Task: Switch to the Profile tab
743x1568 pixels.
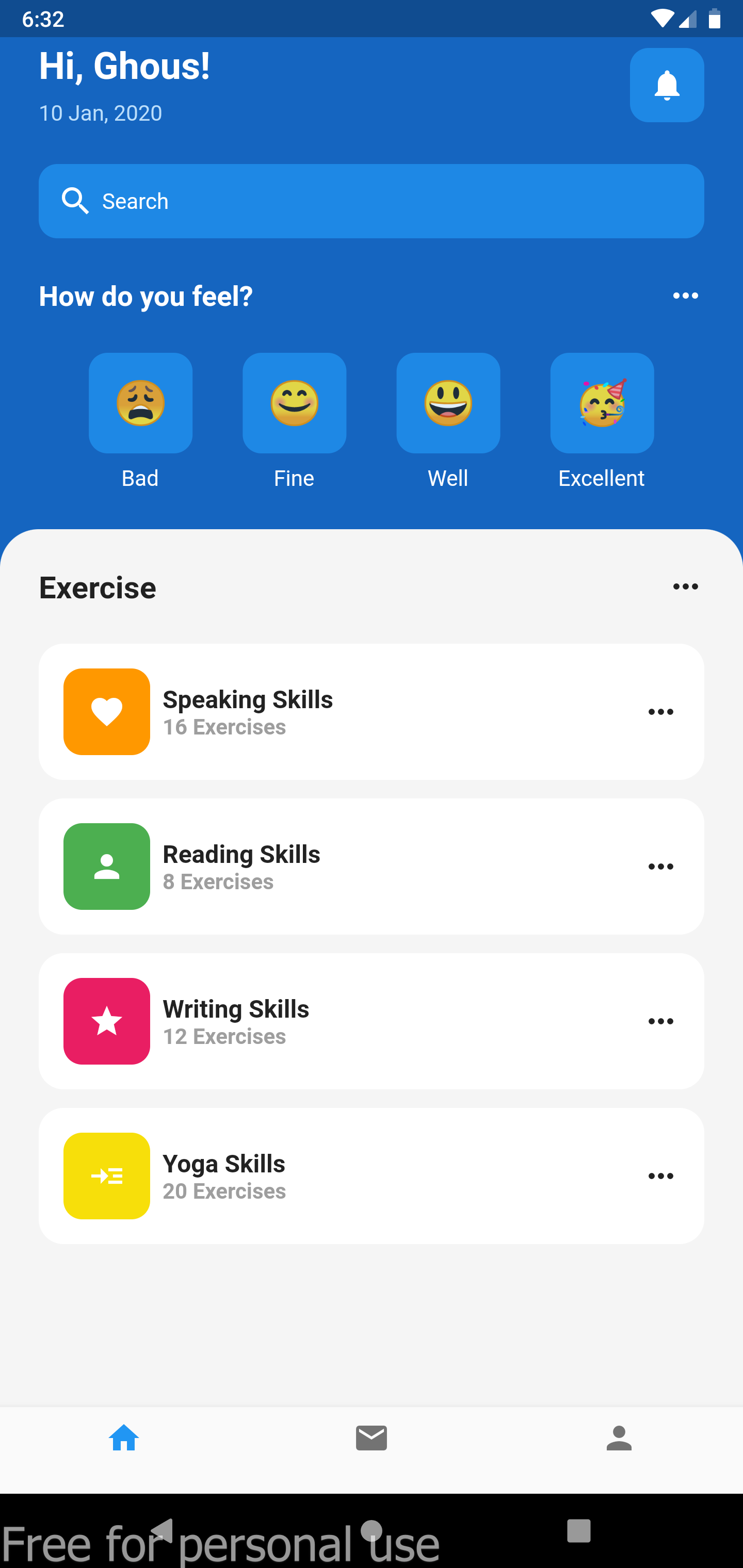Action: (619, 1438)
